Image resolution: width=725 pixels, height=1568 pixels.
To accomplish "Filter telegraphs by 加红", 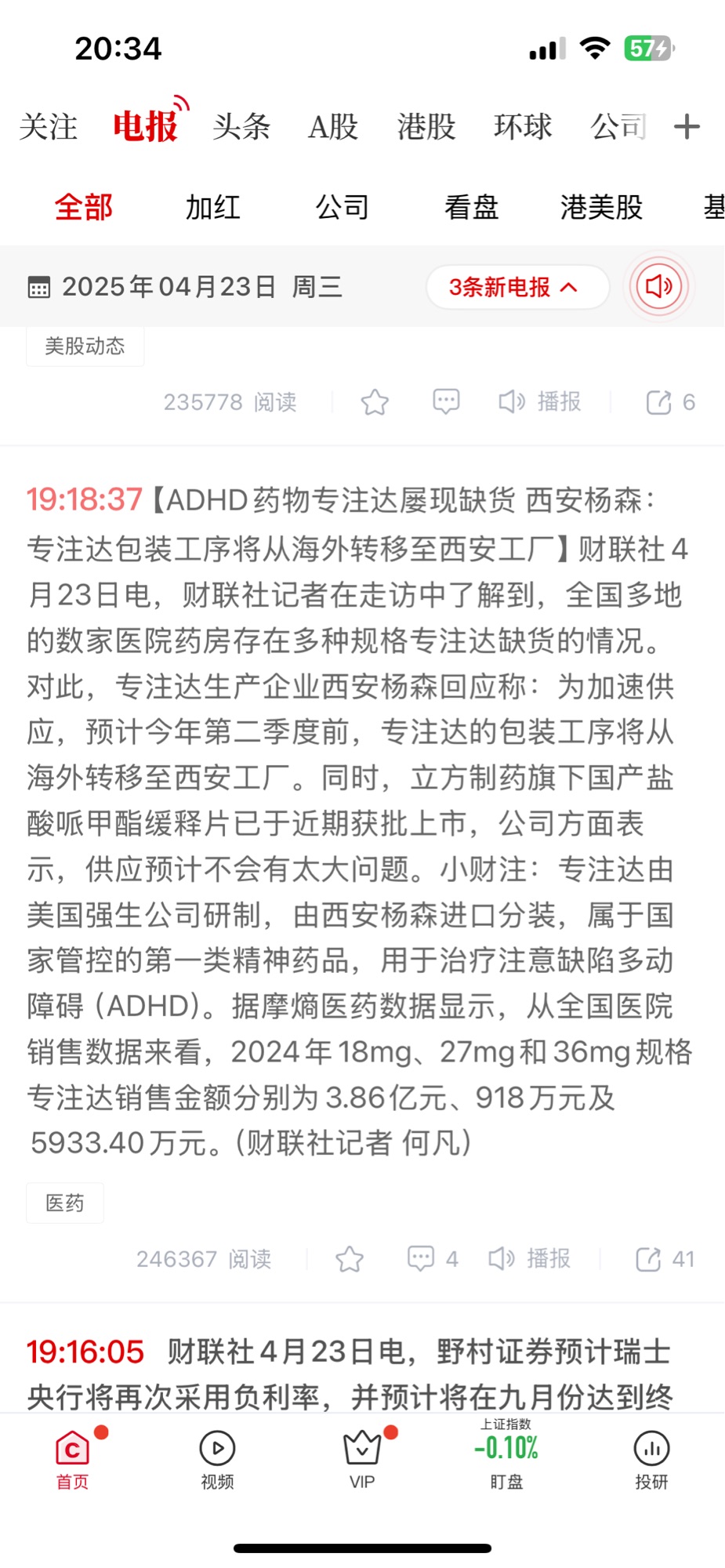I will pyautogui.click(x=212, y=208).
